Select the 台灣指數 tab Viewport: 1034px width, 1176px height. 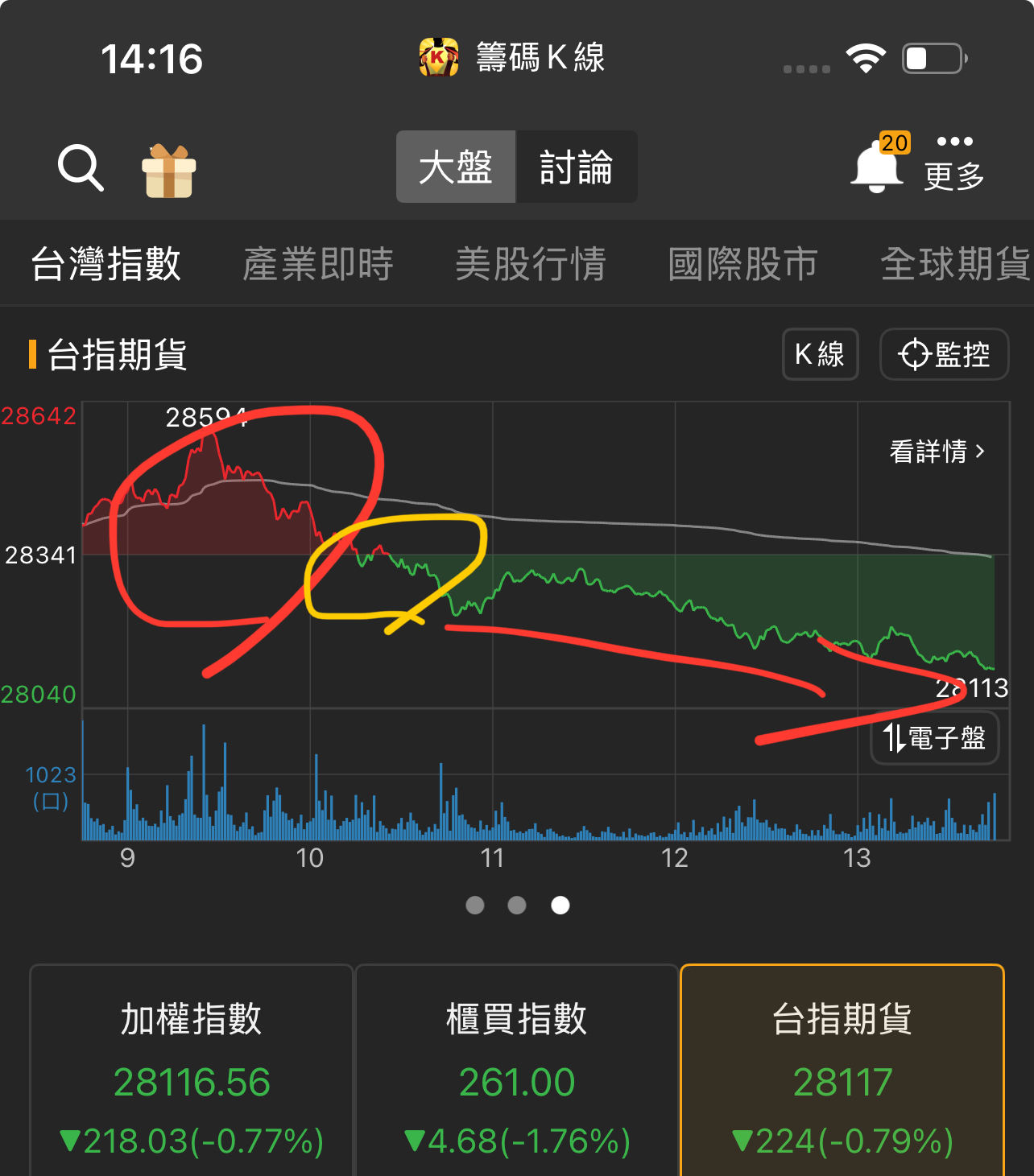click(x=106, y=264)
